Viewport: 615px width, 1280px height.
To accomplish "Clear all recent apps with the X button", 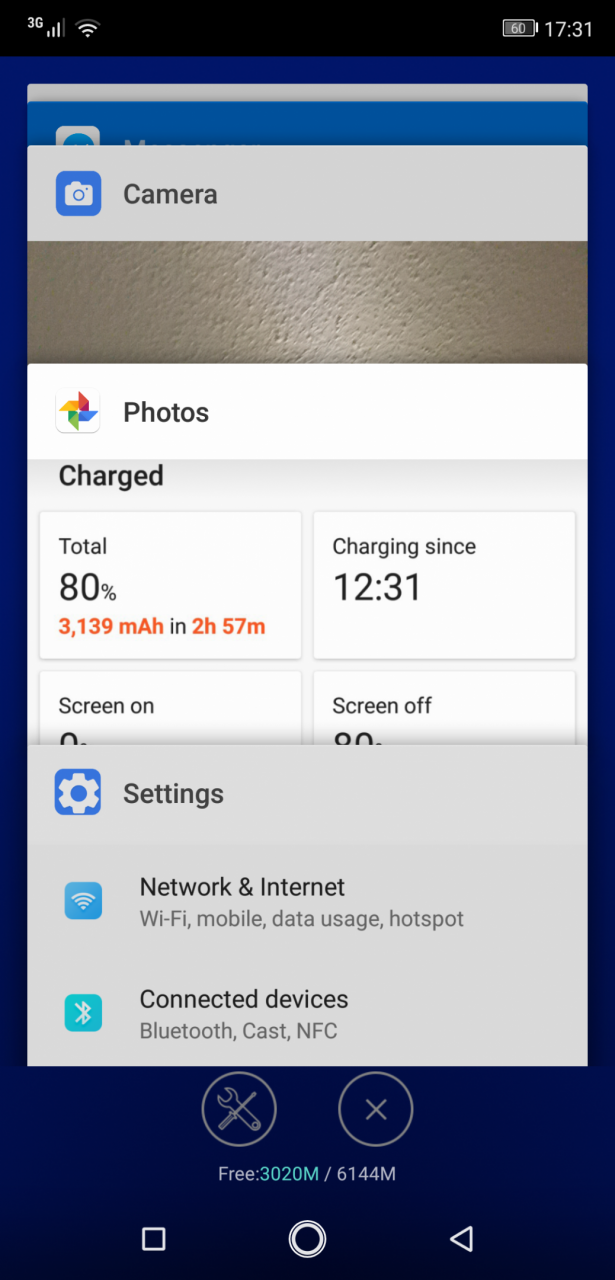I will [376, 1109].
